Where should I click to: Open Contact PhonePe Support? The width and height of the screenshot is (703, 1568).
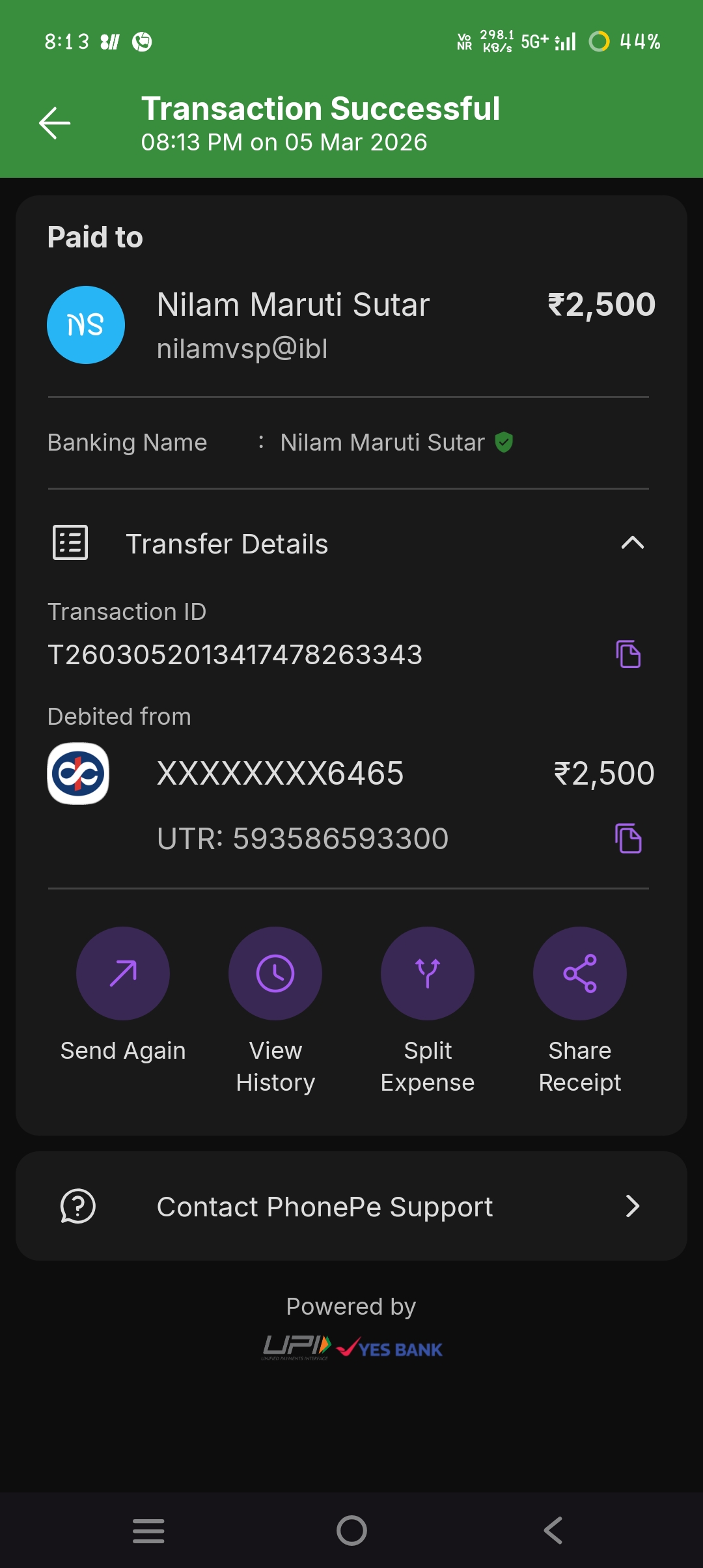[351, 1207]
